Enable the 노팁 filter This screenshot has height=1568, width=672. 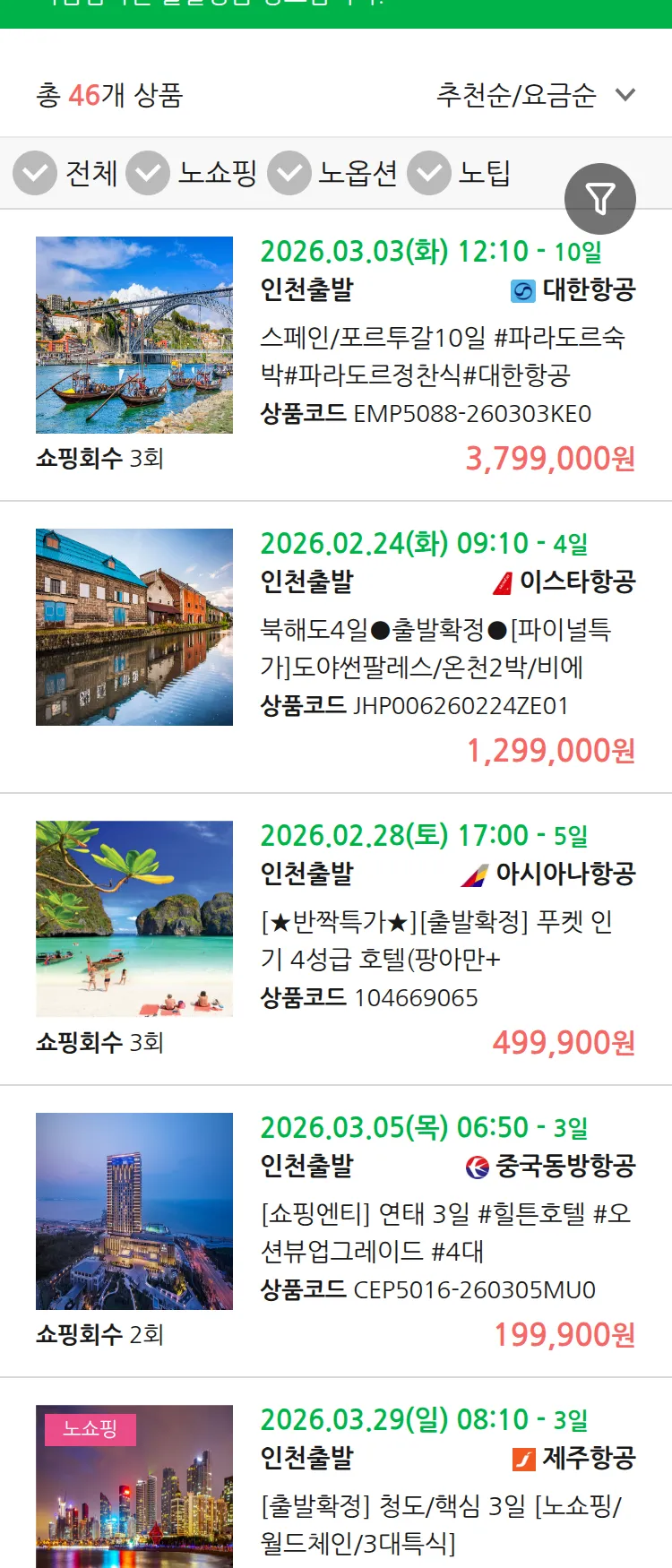coord(429,173)
